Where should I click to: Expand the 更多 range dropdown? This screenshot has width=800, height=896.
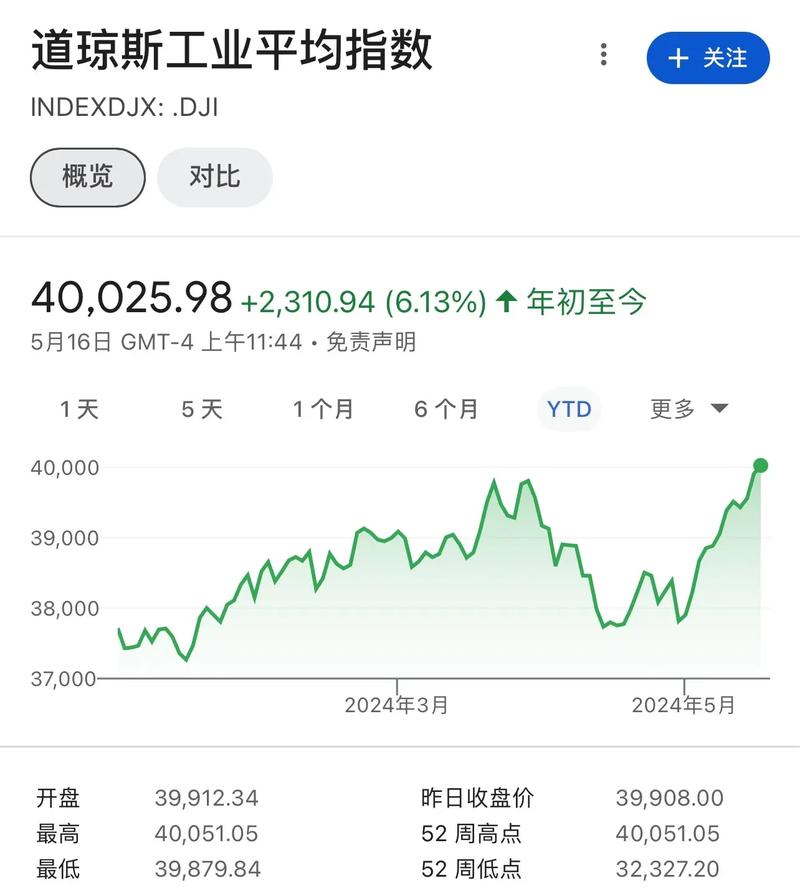pyautogui.click(x=689, y=409)
